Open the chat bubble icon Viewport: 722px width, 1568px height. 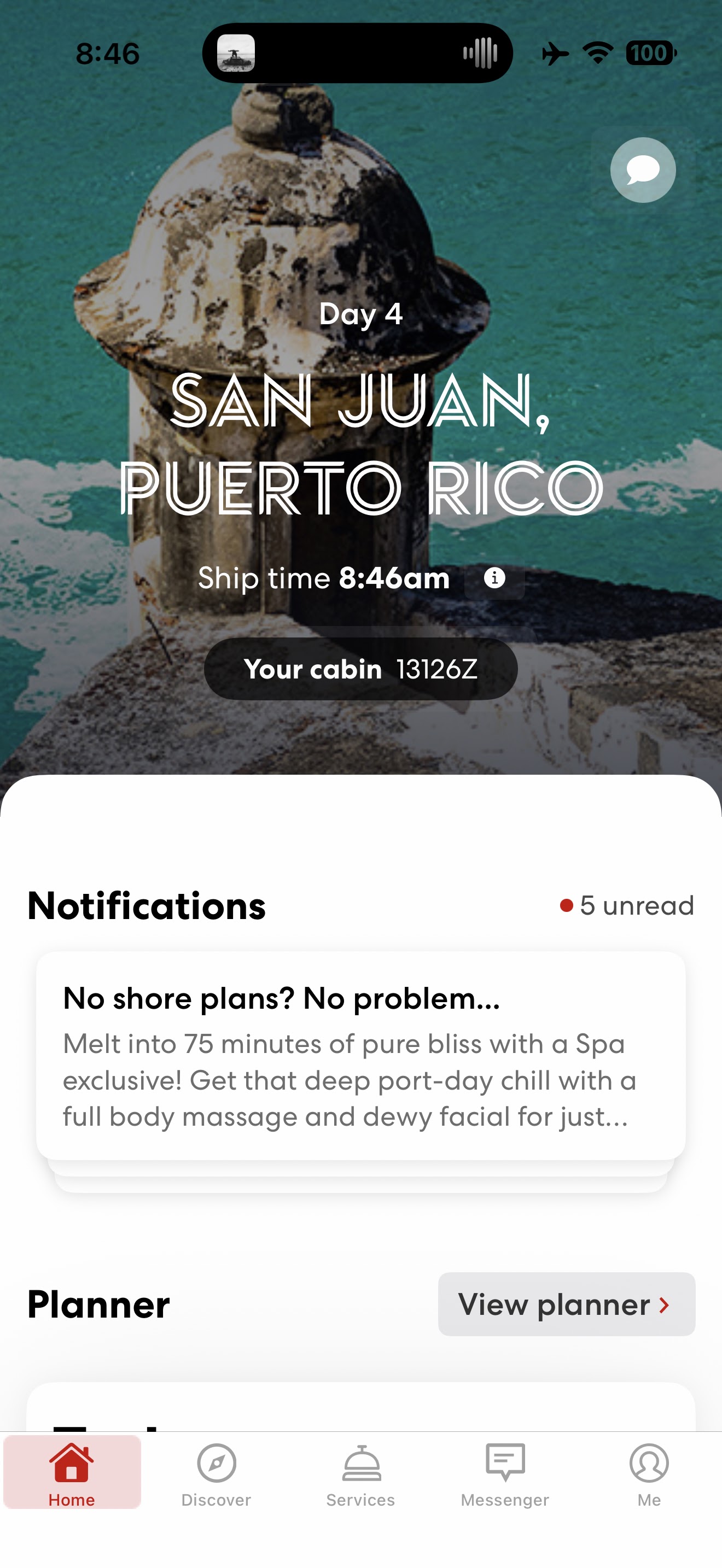643,170
